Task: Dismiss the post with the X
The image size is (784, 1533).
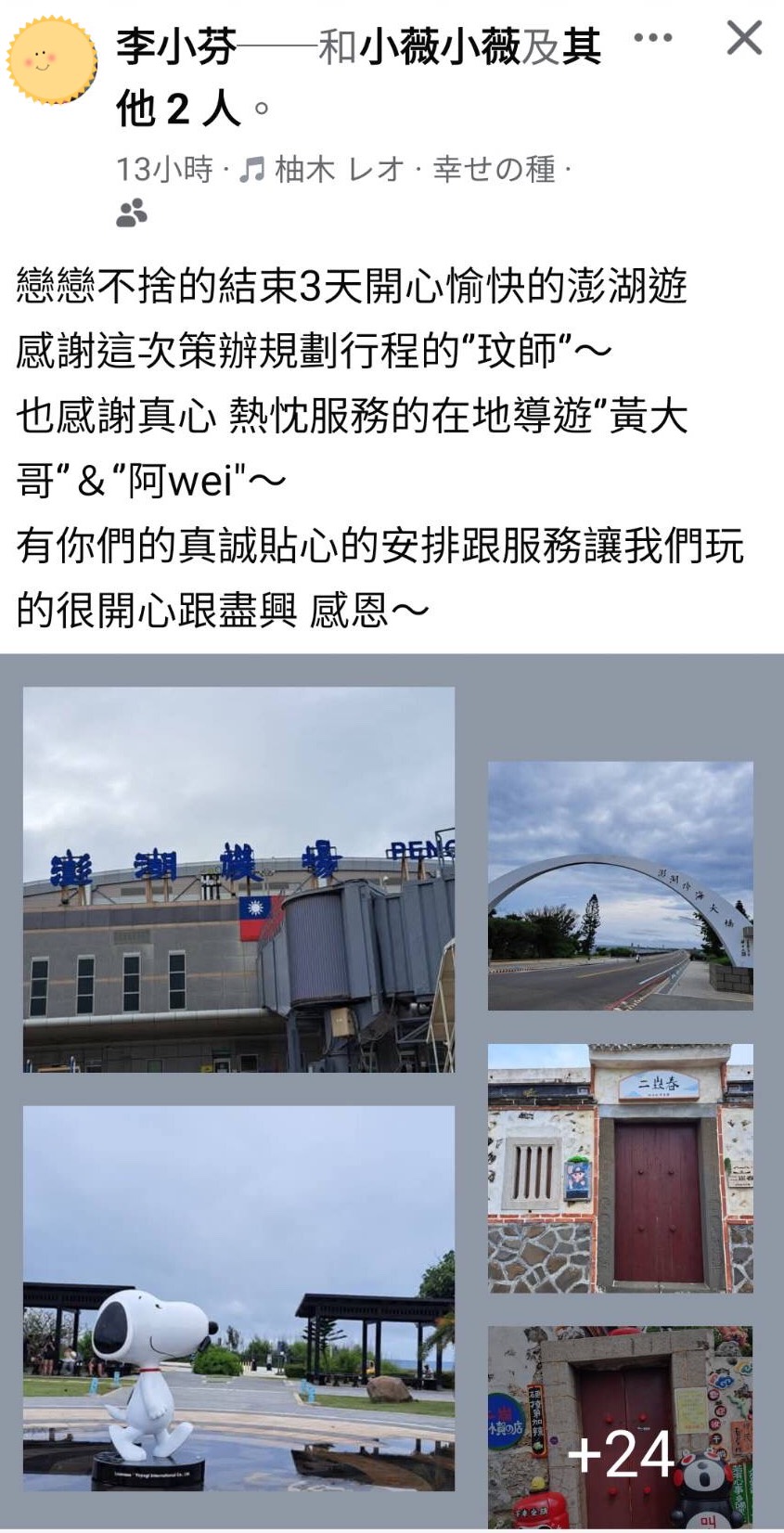Action: click(744, 38)
